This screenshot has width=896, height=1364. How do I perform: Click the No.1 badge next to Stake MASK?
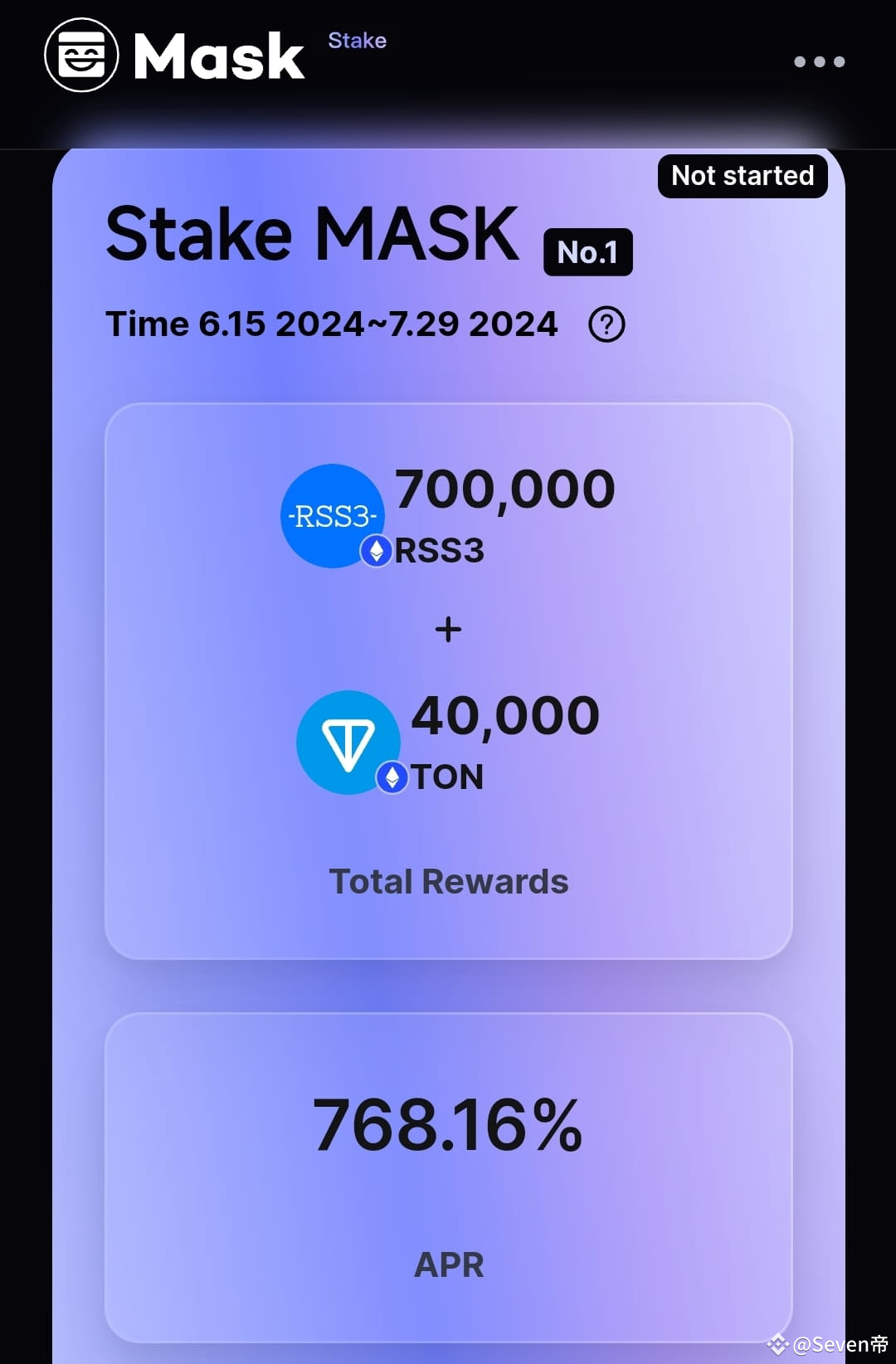(587, 251)
